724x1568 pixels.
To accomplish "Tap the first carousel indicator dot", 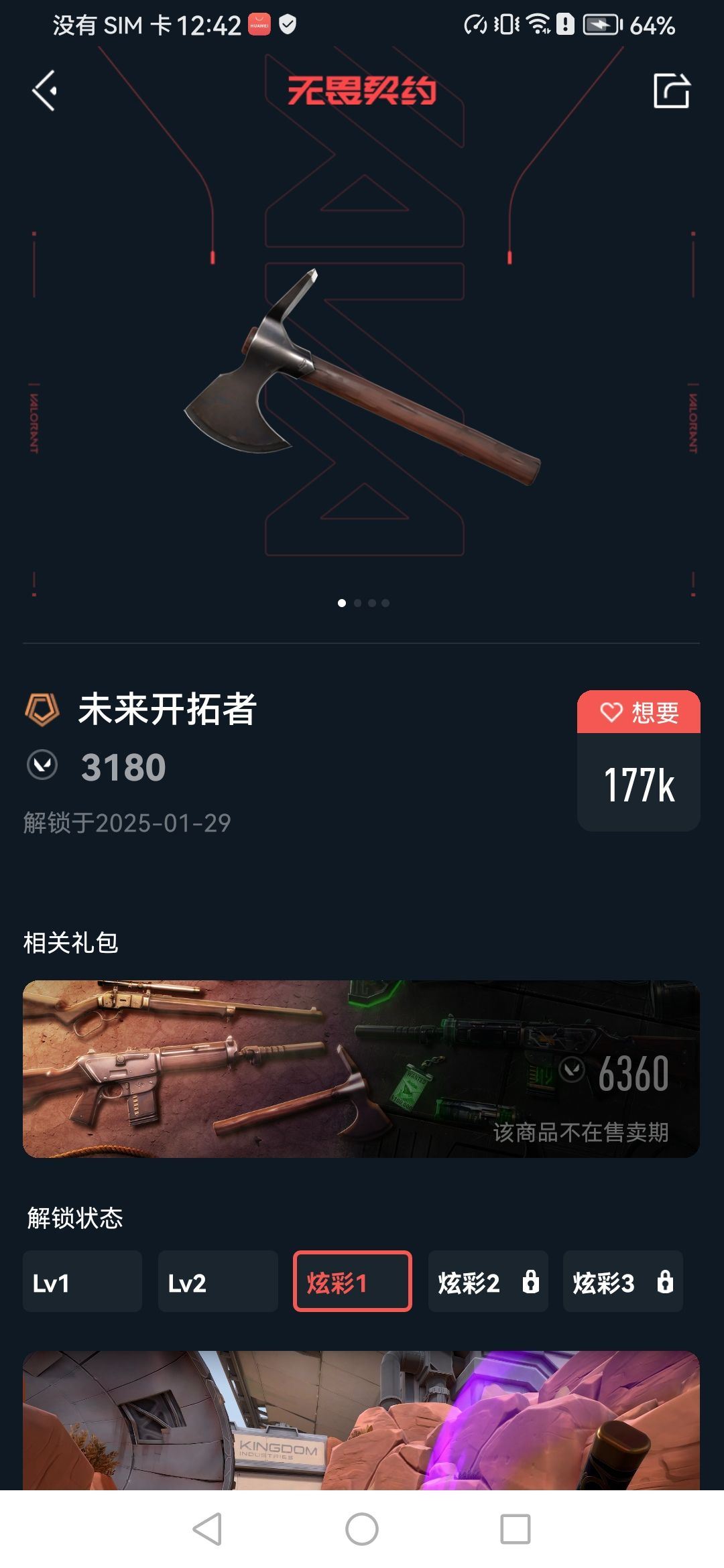I will pos(343,603).
